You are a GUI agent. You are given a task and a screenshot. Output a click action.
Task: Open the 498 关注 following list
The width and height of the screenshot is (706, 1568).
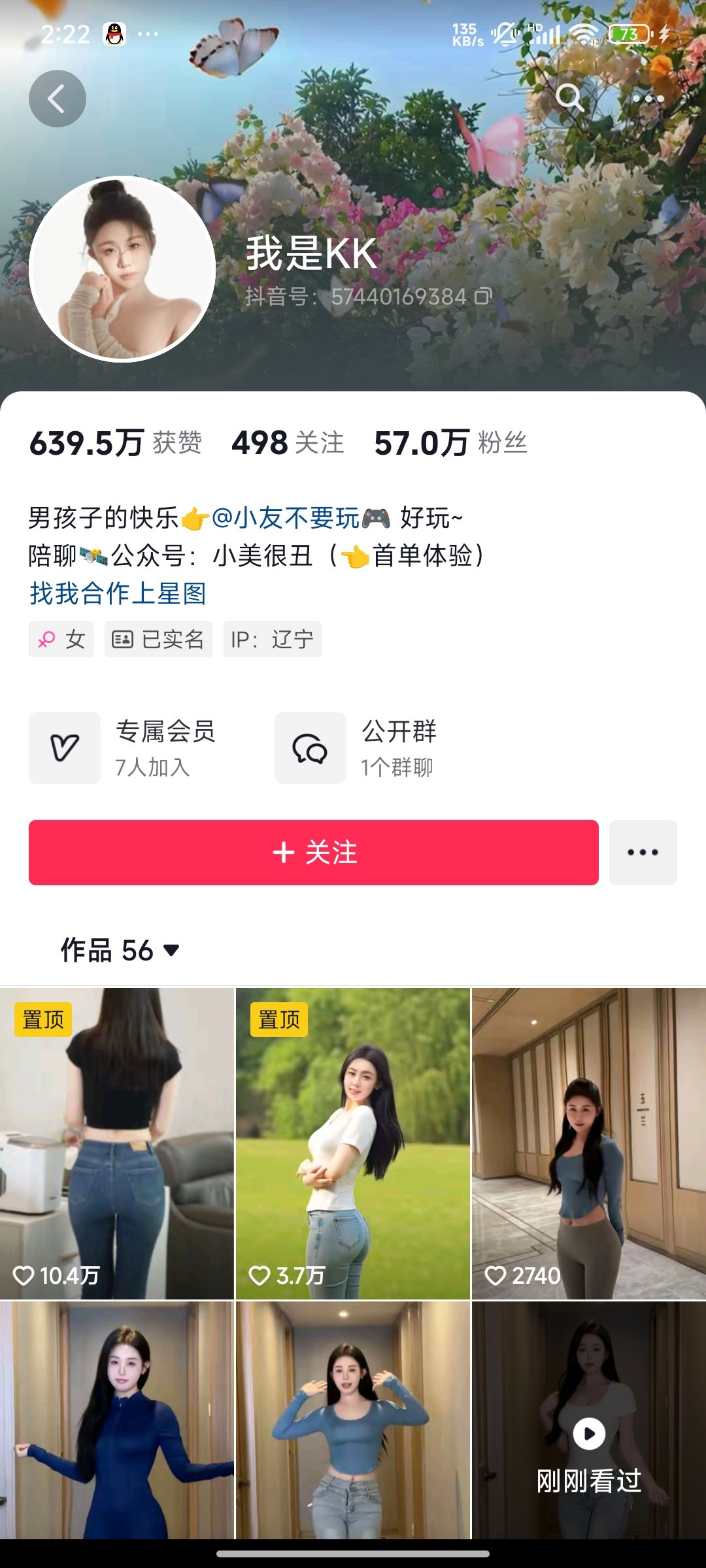[x=288, y=443]
